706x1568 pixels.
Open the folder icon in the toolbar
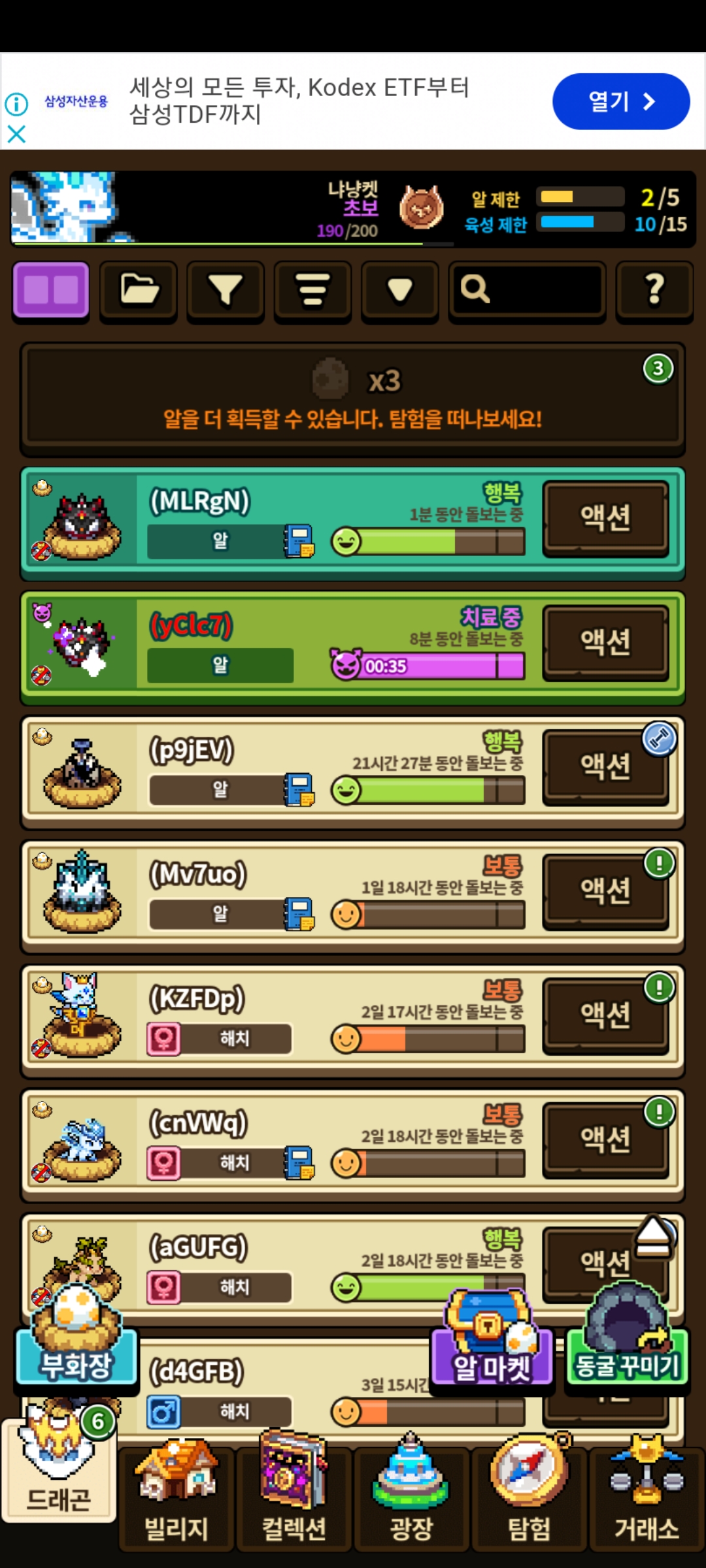tap(139, 290)
